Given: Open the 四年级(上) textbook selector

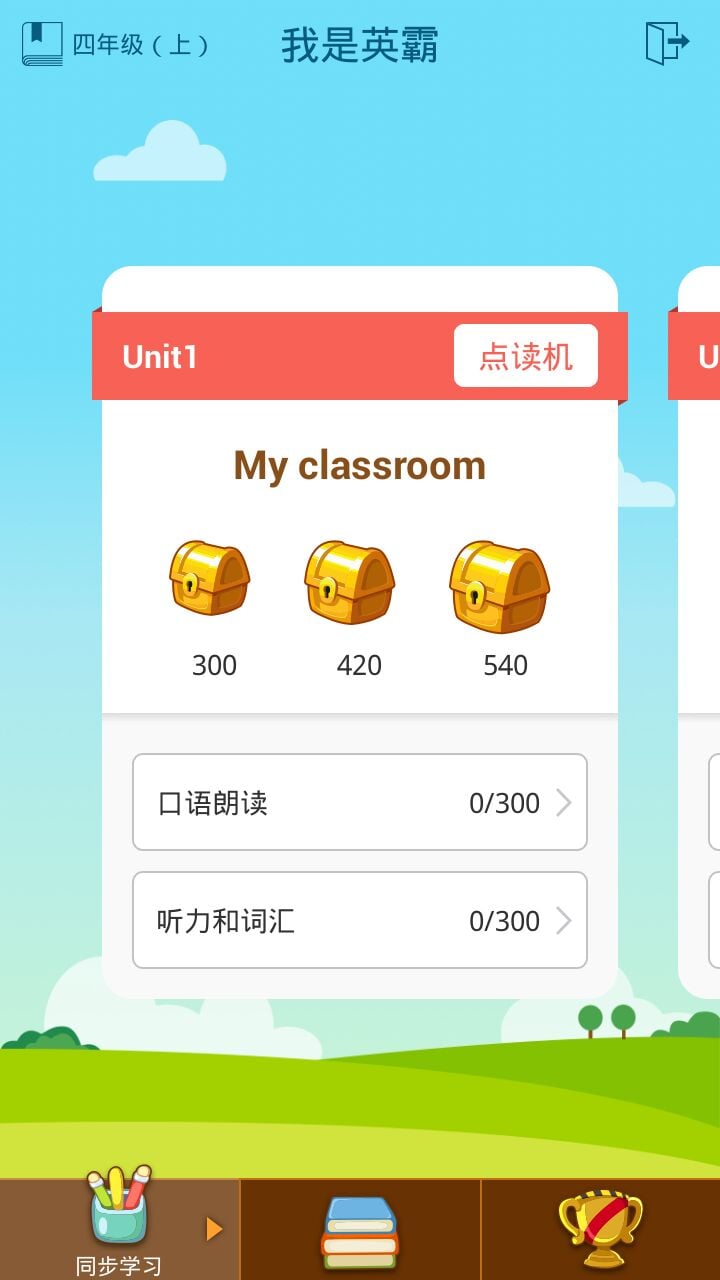Looking at the screenshot, I should 115,45.
